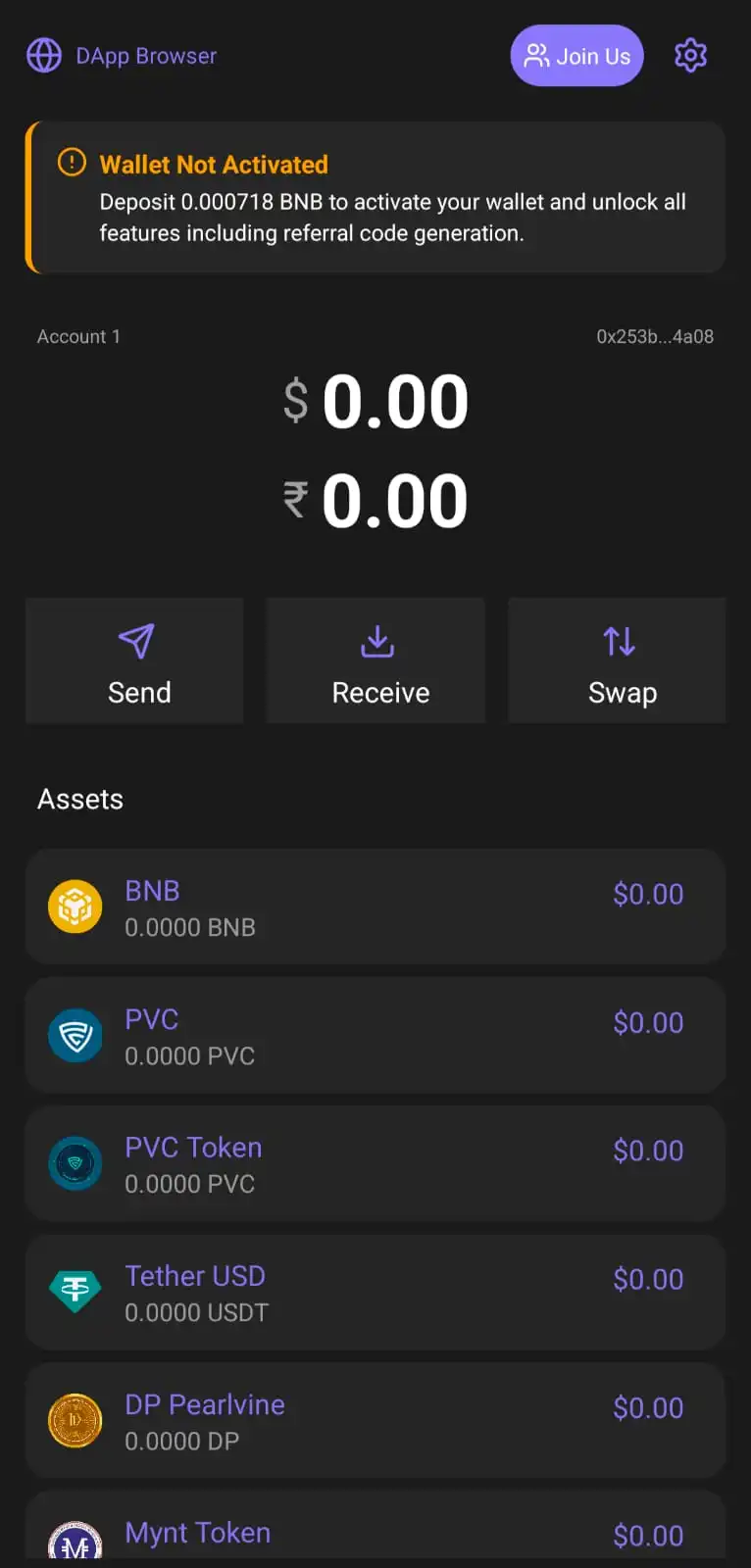The width and height of the screenshot is (751, 1568).
Task: Copy wallet address 0x253b...4a08
Action: 654,336
